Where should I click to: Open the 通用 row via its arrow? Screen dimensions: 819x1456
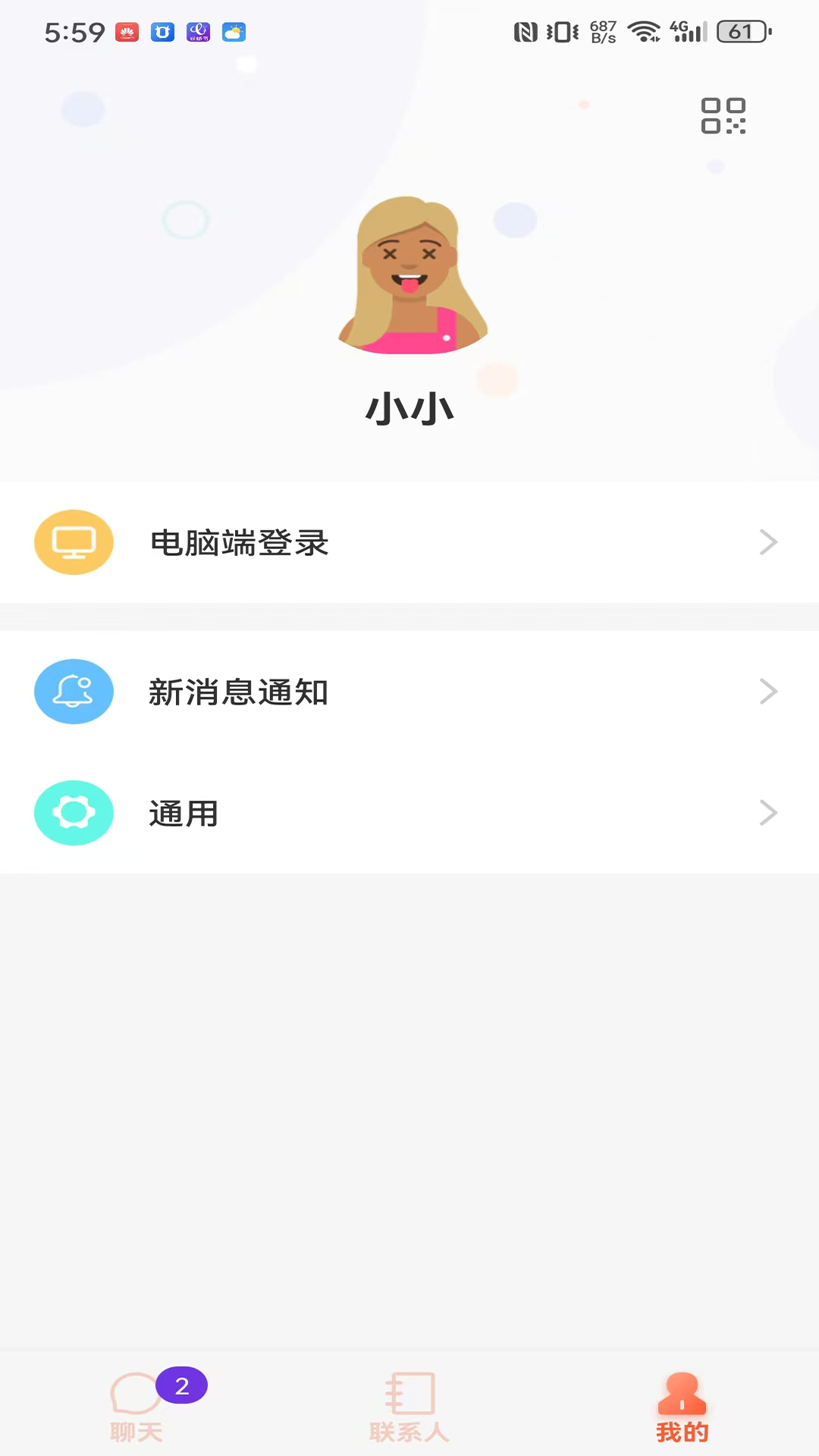pos(769,812)
